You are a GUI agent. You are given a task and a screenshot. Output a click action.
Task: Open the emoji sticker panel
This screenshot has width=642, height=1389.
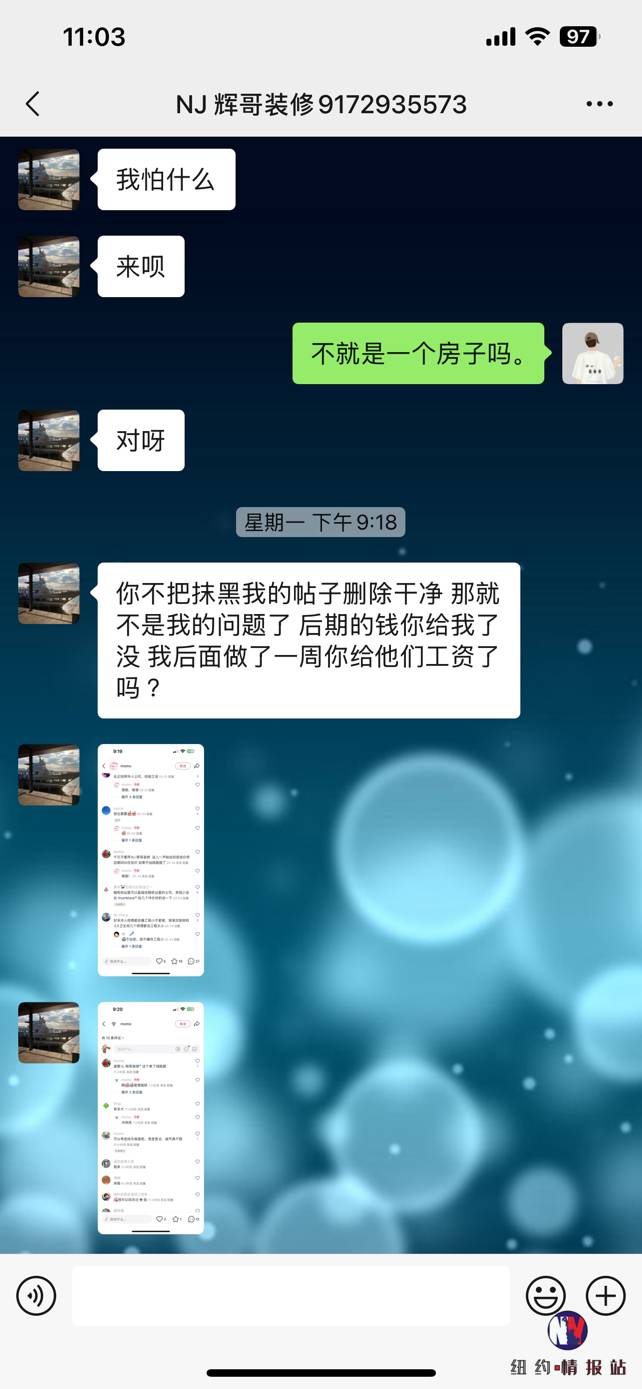tap(545, 1296)
